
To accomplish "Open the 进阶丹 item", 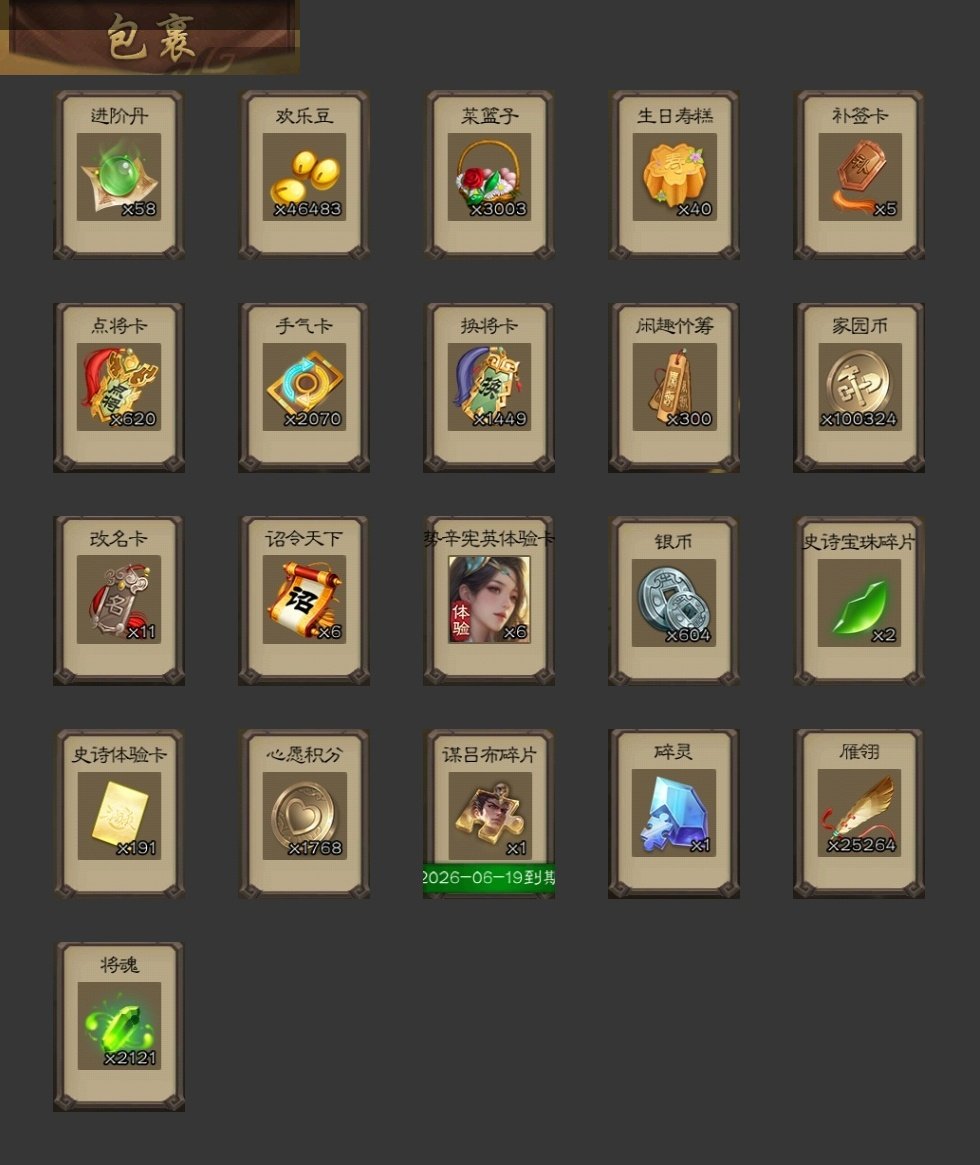I will 118,177.
